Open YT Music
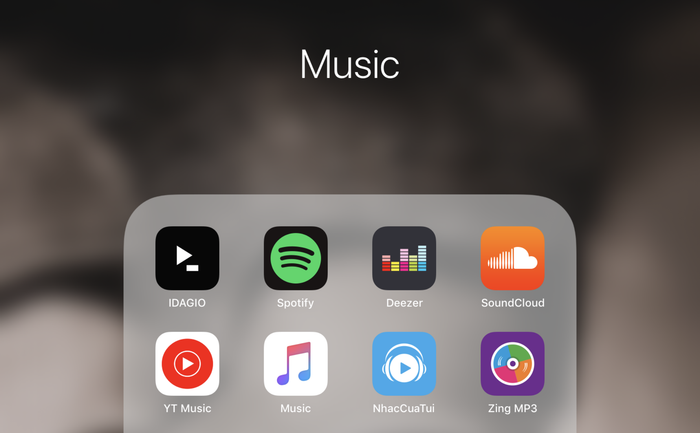The height and width of the screenshot is (433, 700). (x=187, y=364)
